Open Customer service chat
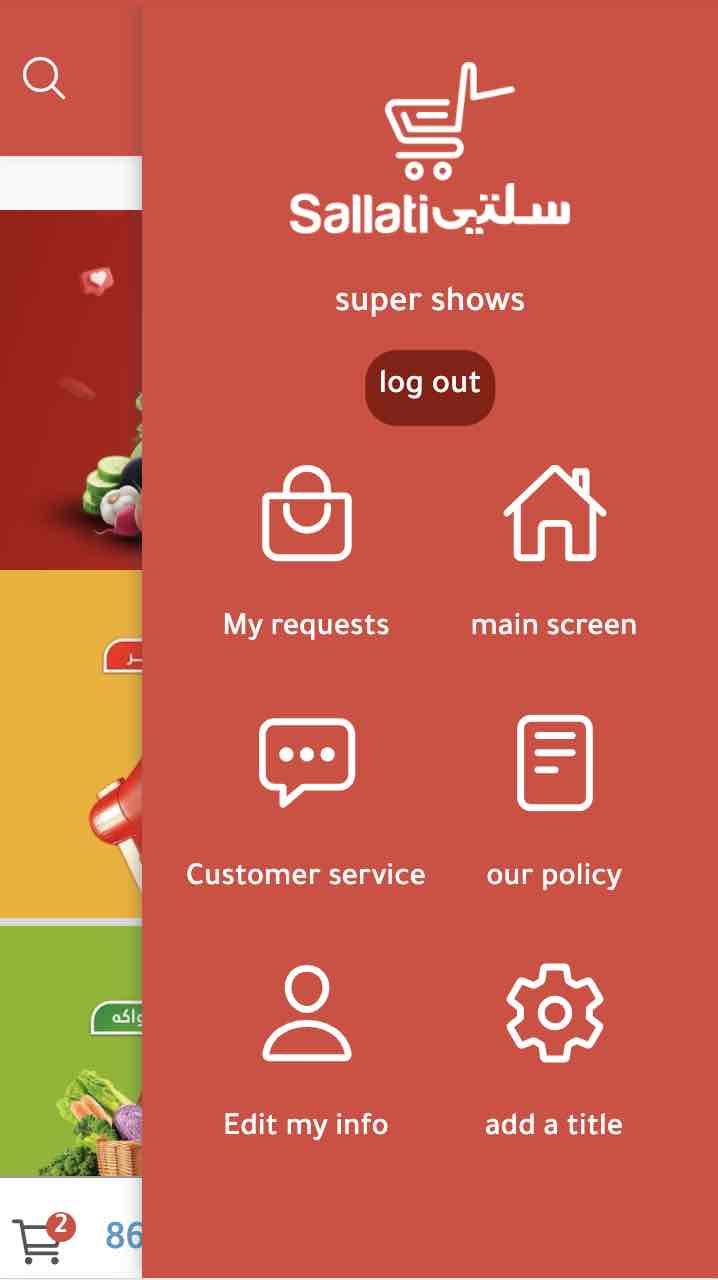718x1280 pixels. (306, 800)
